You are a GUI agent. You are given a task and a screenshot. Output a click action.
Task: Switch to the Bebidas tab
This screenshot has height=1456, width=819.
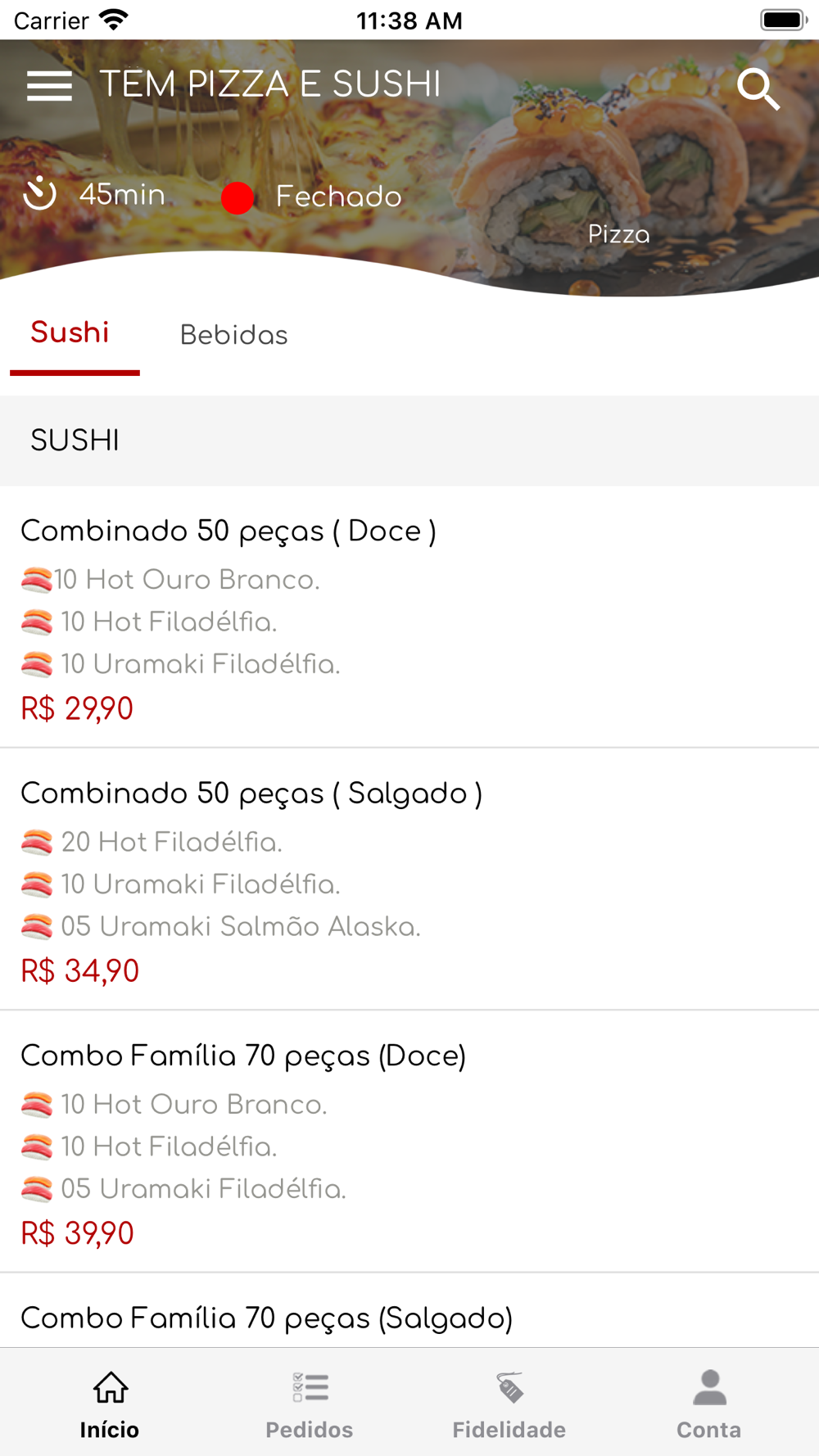pos(234,335)
